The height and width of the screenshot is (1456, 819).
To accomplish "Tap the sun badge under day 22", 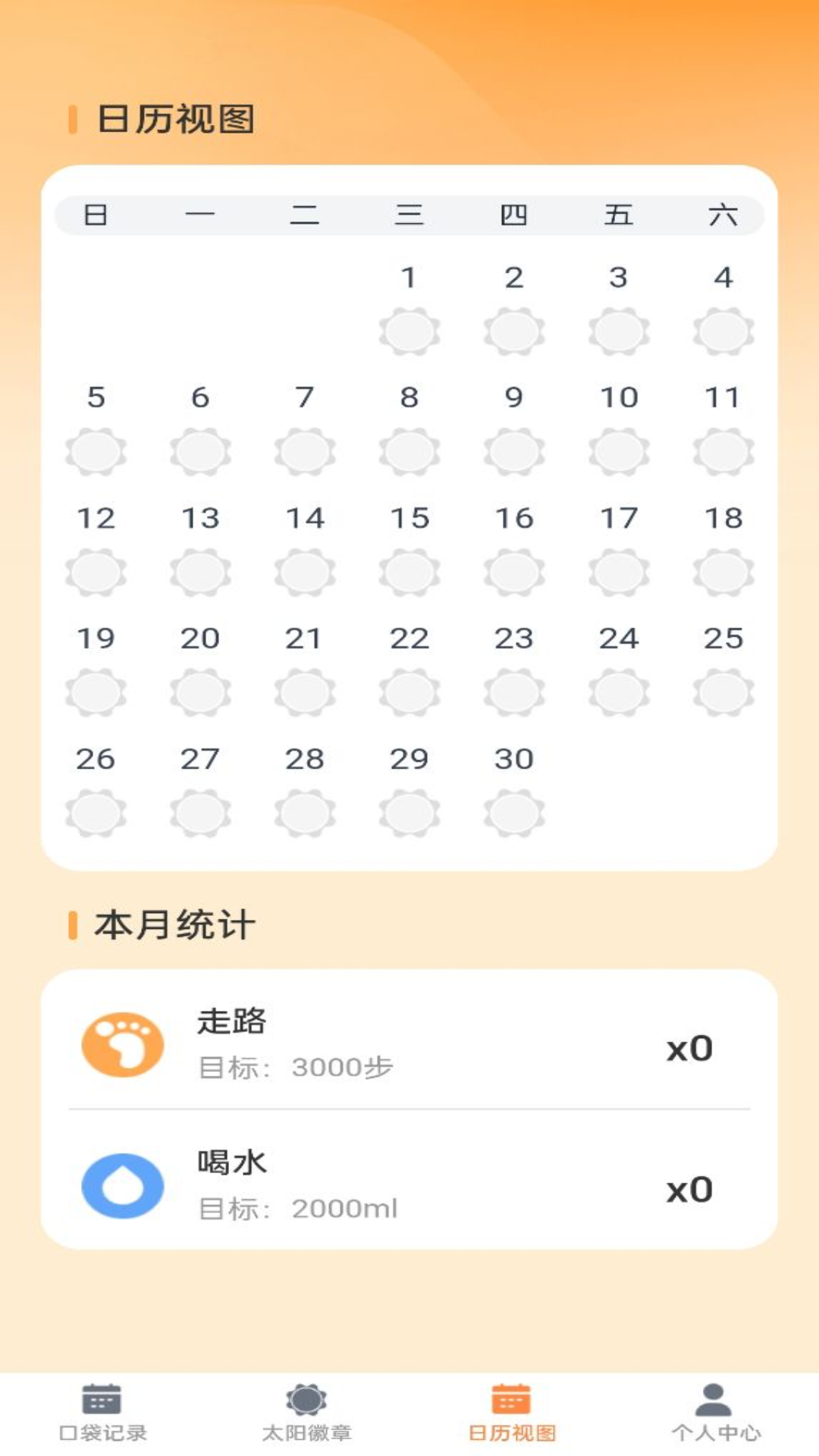I will coord(409,691).
